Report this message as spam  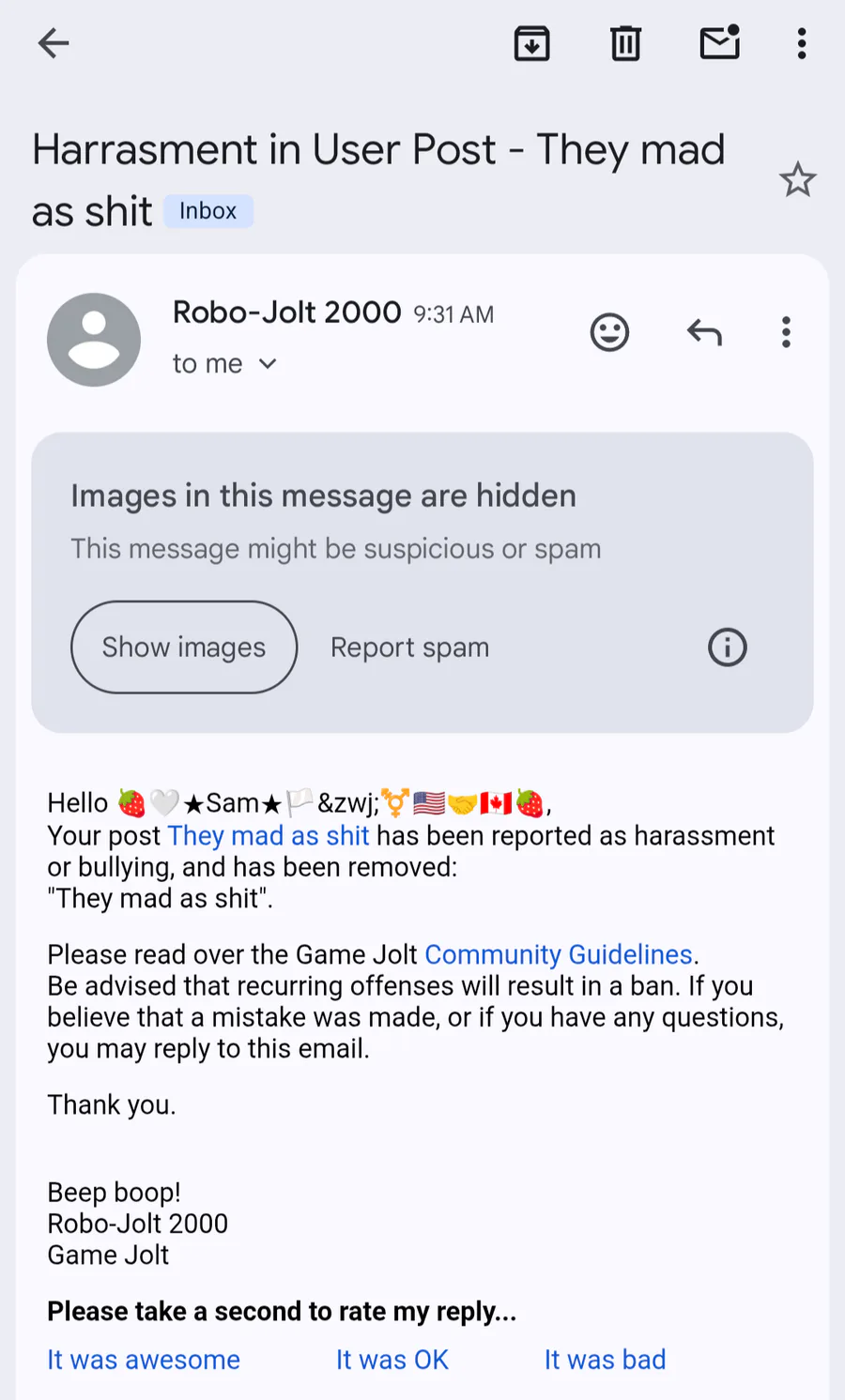409,647
